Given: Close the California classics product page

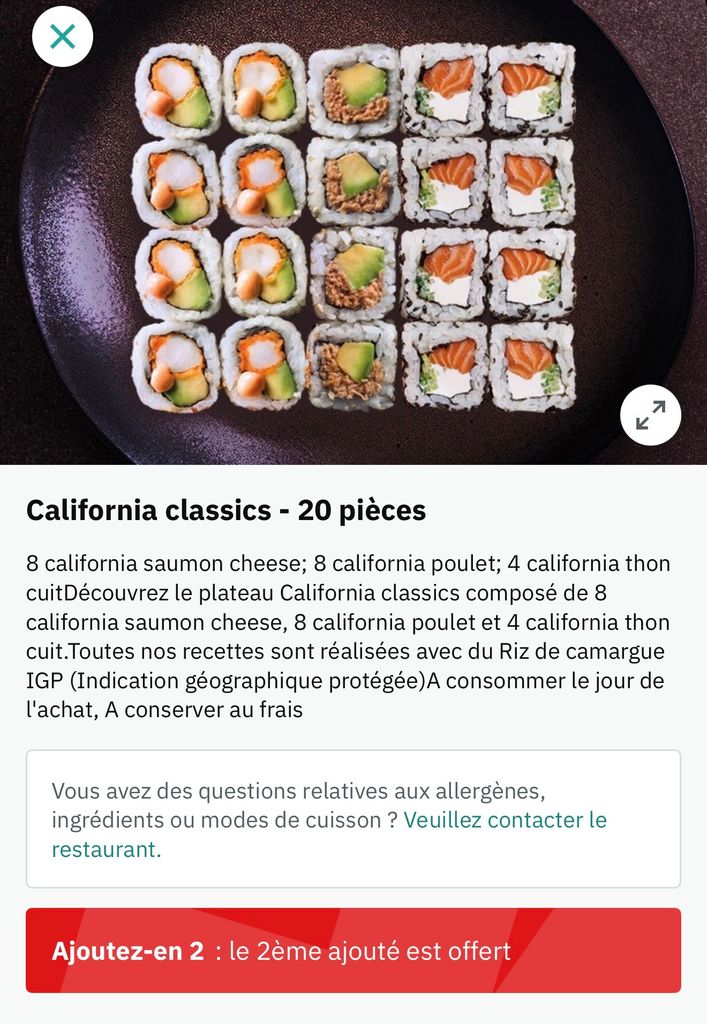Looking at the screenshot, I should pos(62,37).
